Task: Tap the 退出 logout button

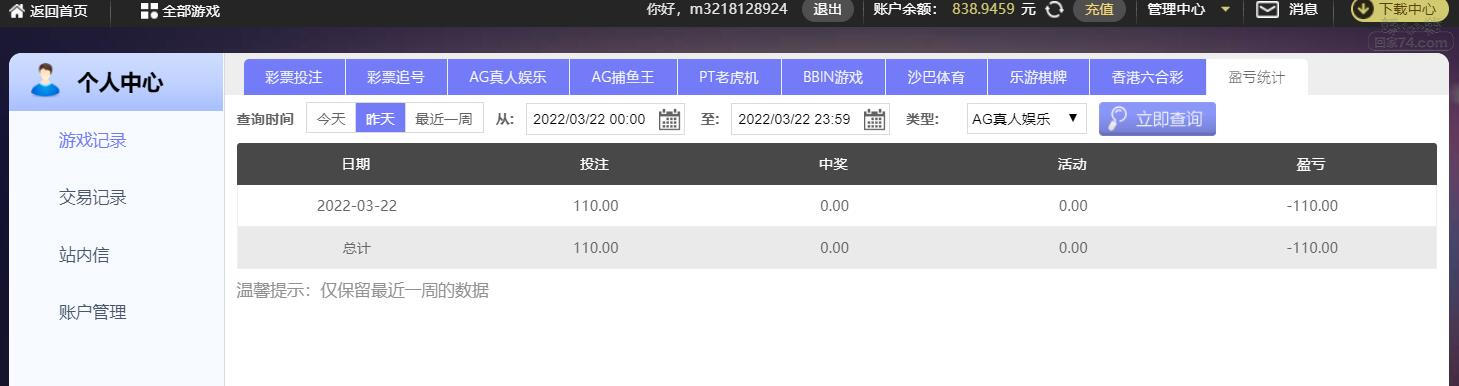Action: (x=827, y=10)
